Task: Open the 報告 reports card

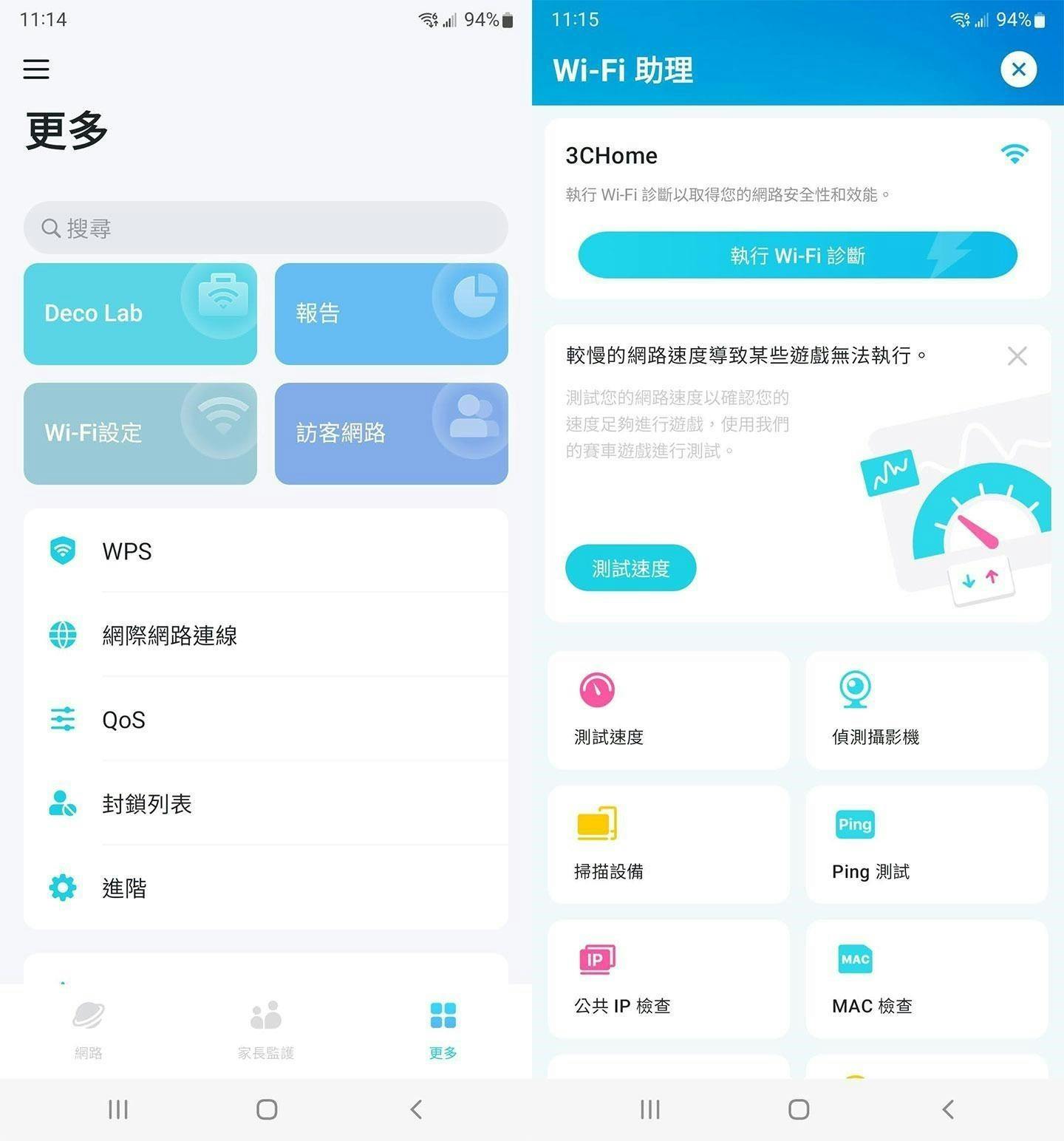Action: 391,314
